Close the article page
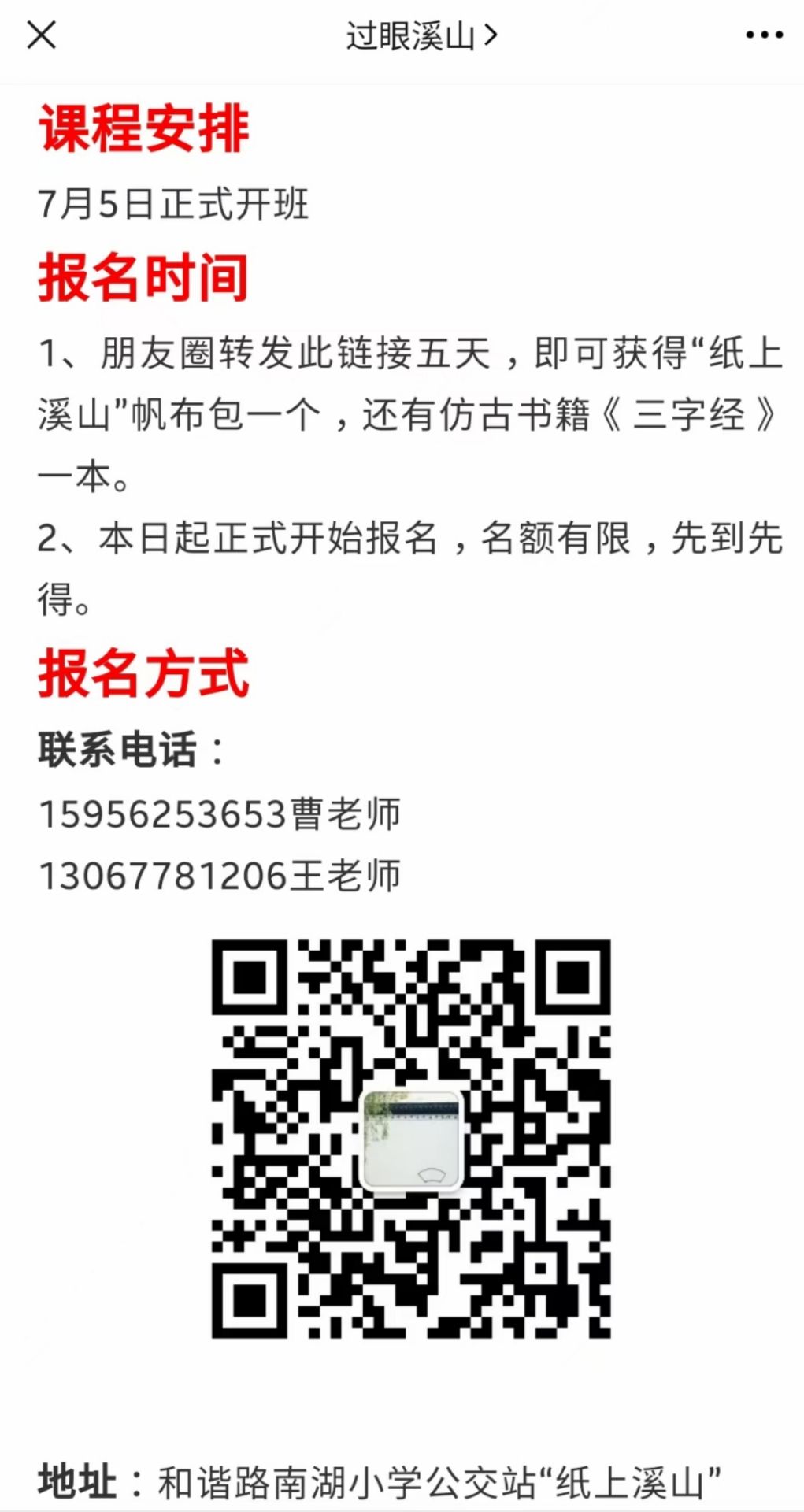The image size is (804, 1512). point(41,35)
